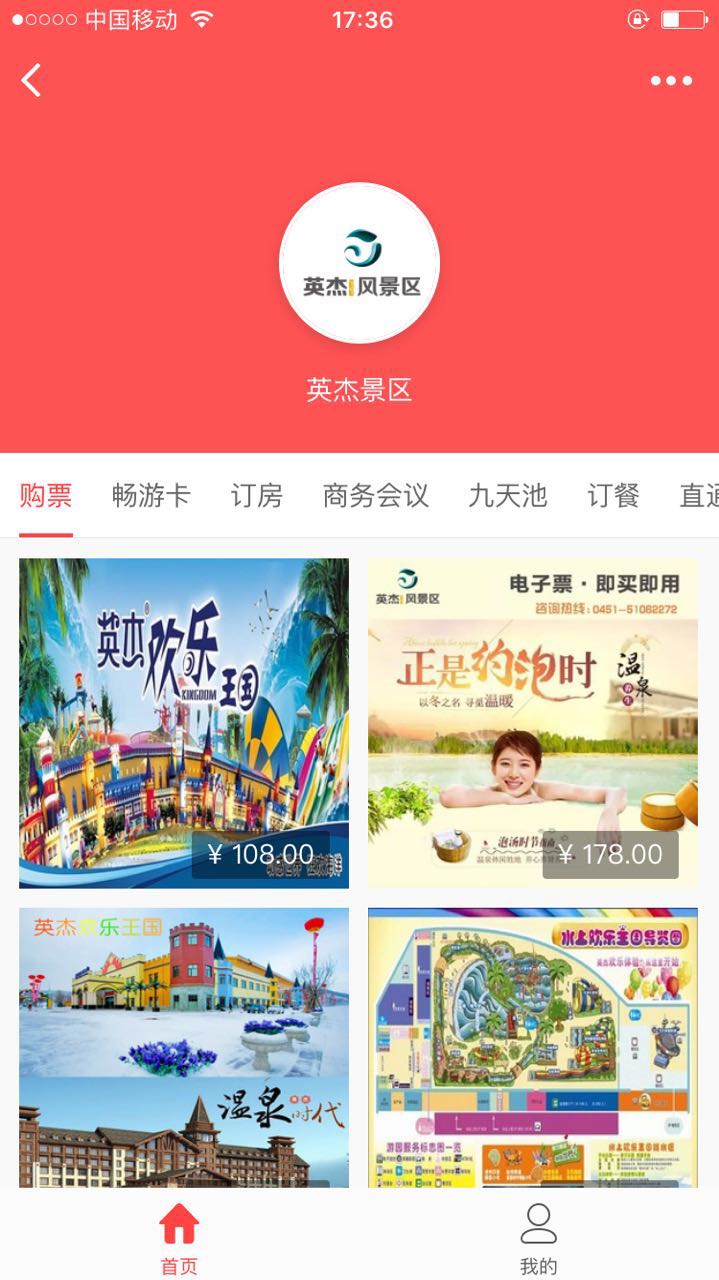Open the 温泉时代 snow scene card

184,1047
